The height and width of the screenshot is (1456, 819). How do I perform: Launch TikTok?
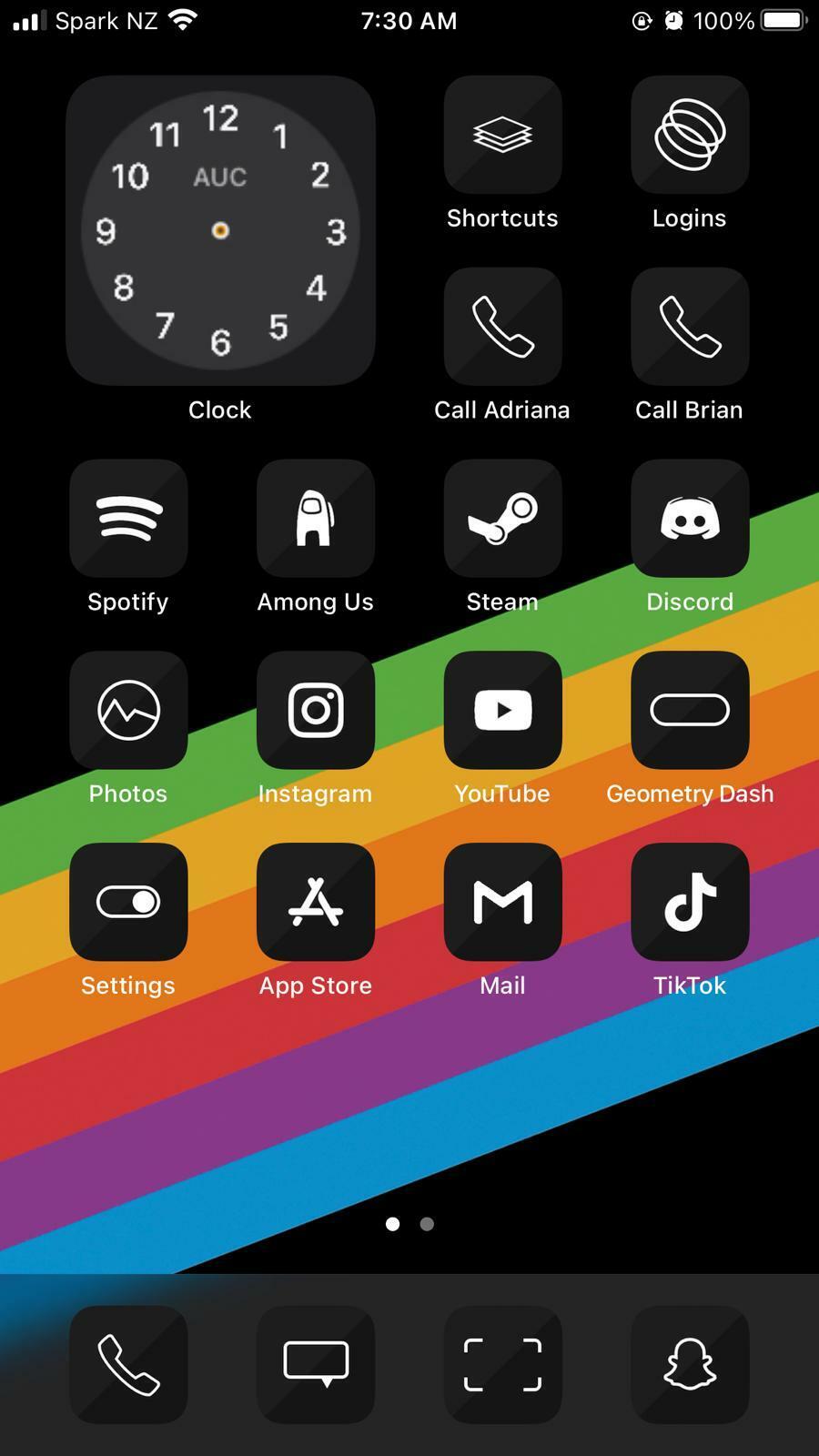click(x=690, y=902)
